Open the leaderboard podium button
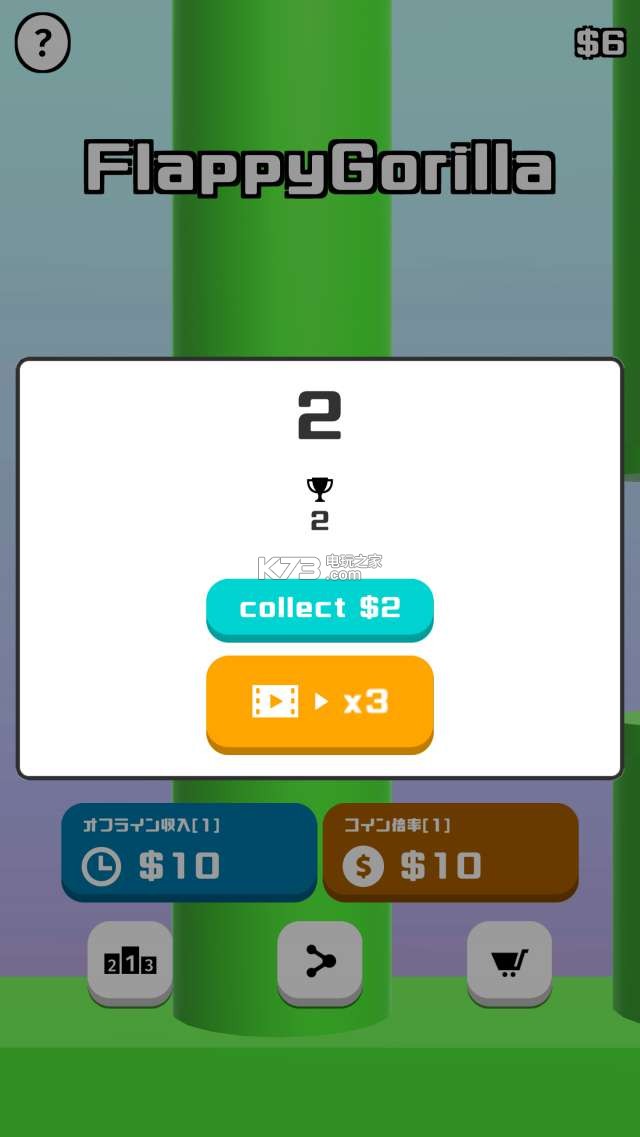The width and height of the screenshot is (640, 1137). click(130, 962)
